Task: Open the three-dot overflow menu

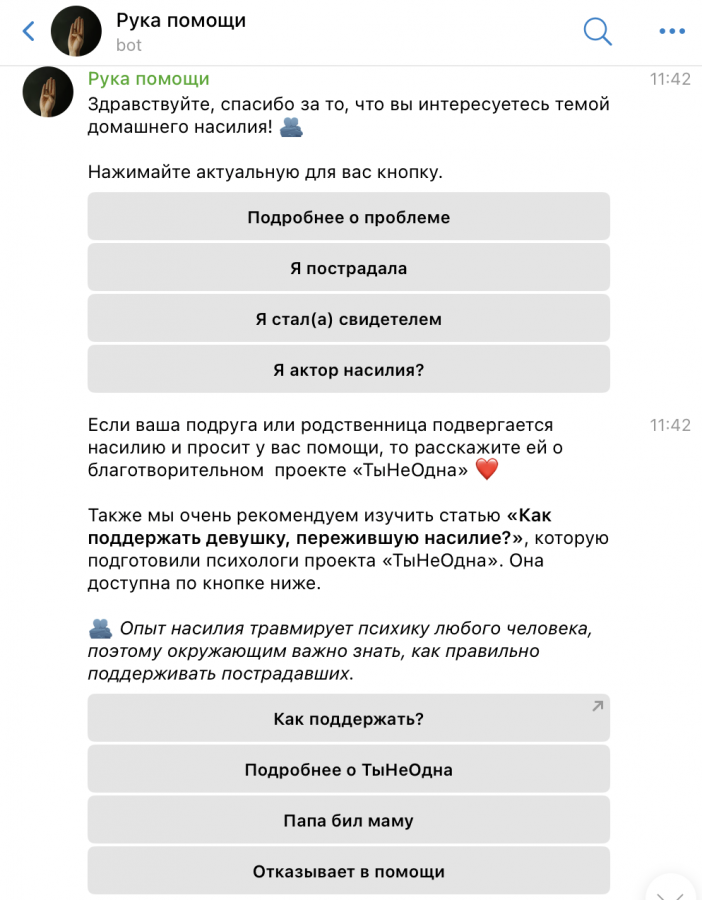Action: click(x=672, y=31)
